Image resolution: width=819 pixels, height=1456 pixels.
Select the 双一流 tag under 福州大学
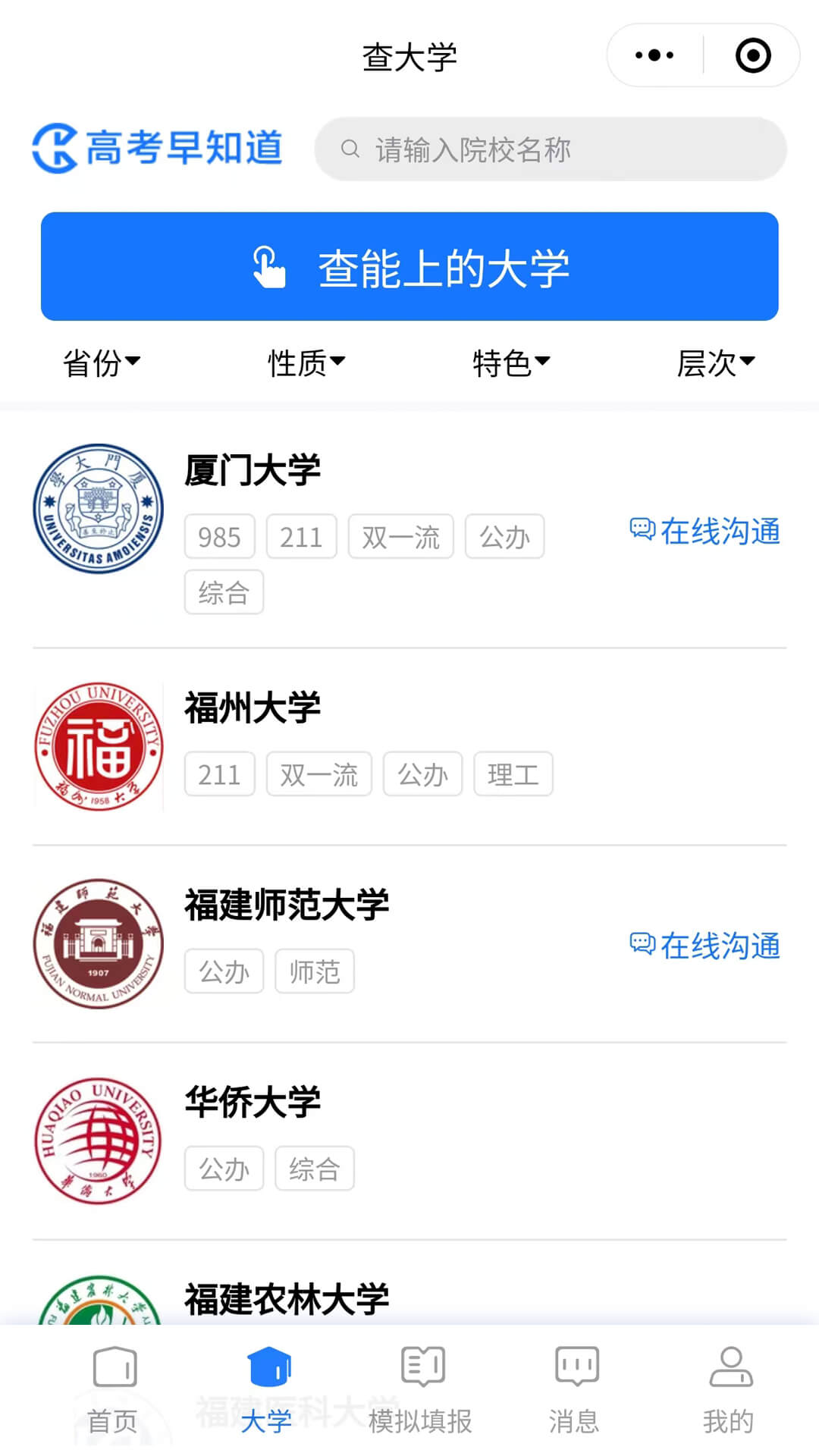tap(318, 773)
